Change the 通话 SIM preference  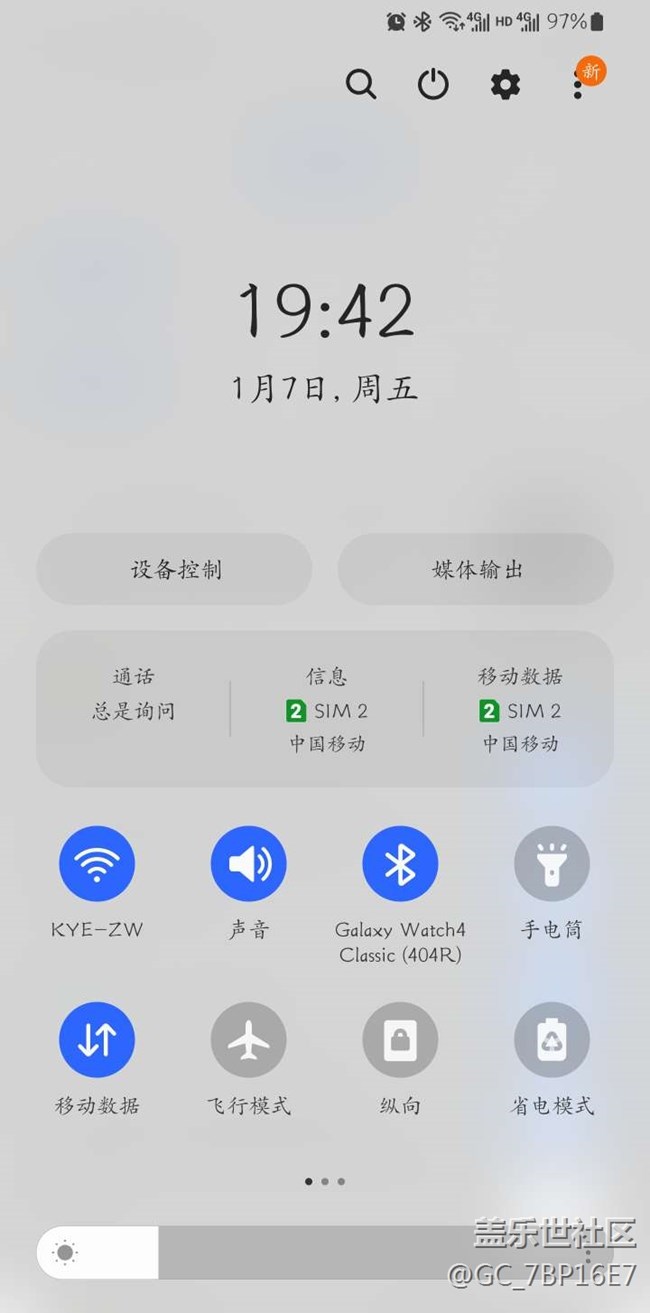tap(133, 709)
